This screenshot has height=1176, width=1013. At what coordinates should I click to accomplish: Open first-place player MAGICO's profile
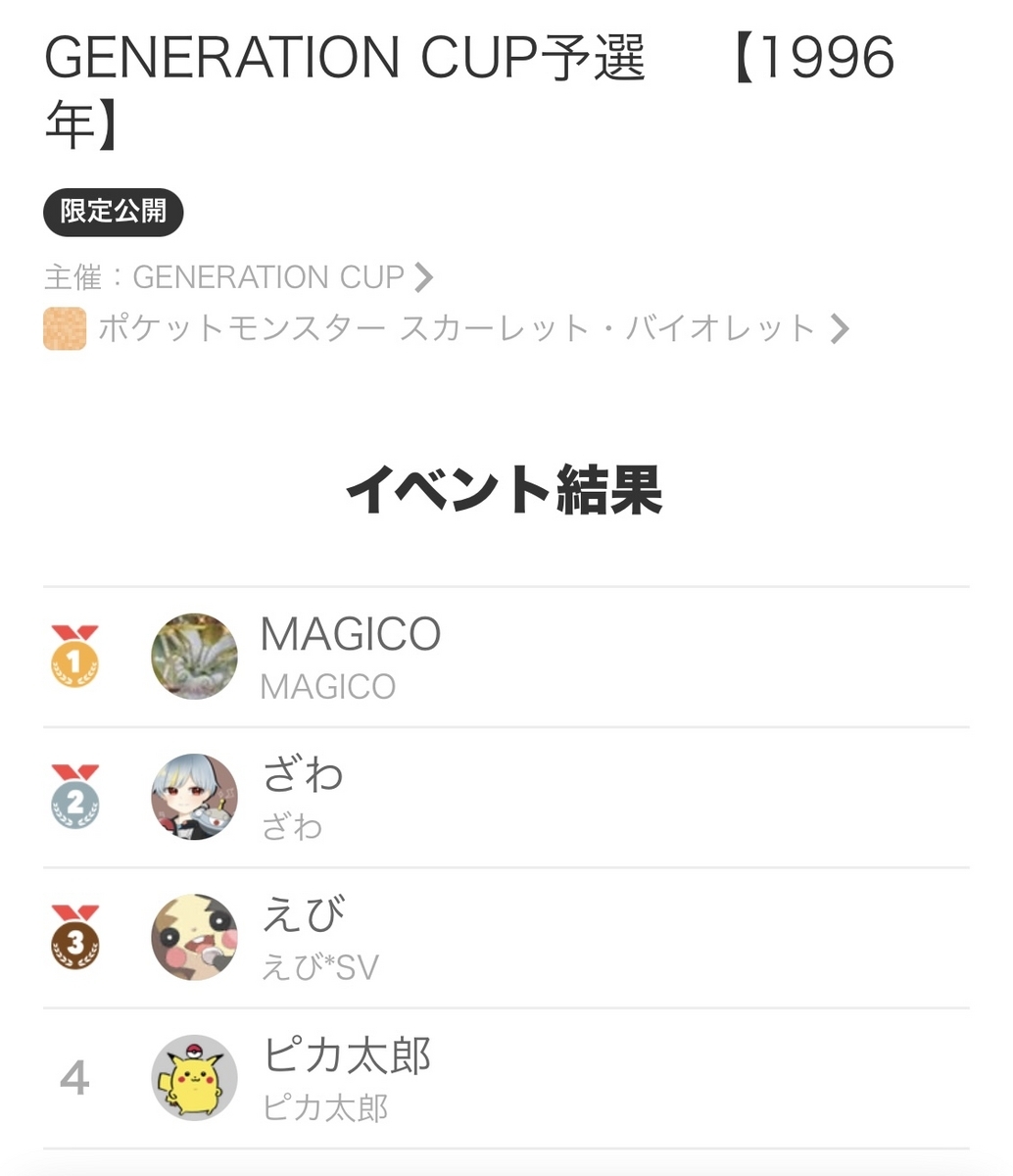click(506, 658)
